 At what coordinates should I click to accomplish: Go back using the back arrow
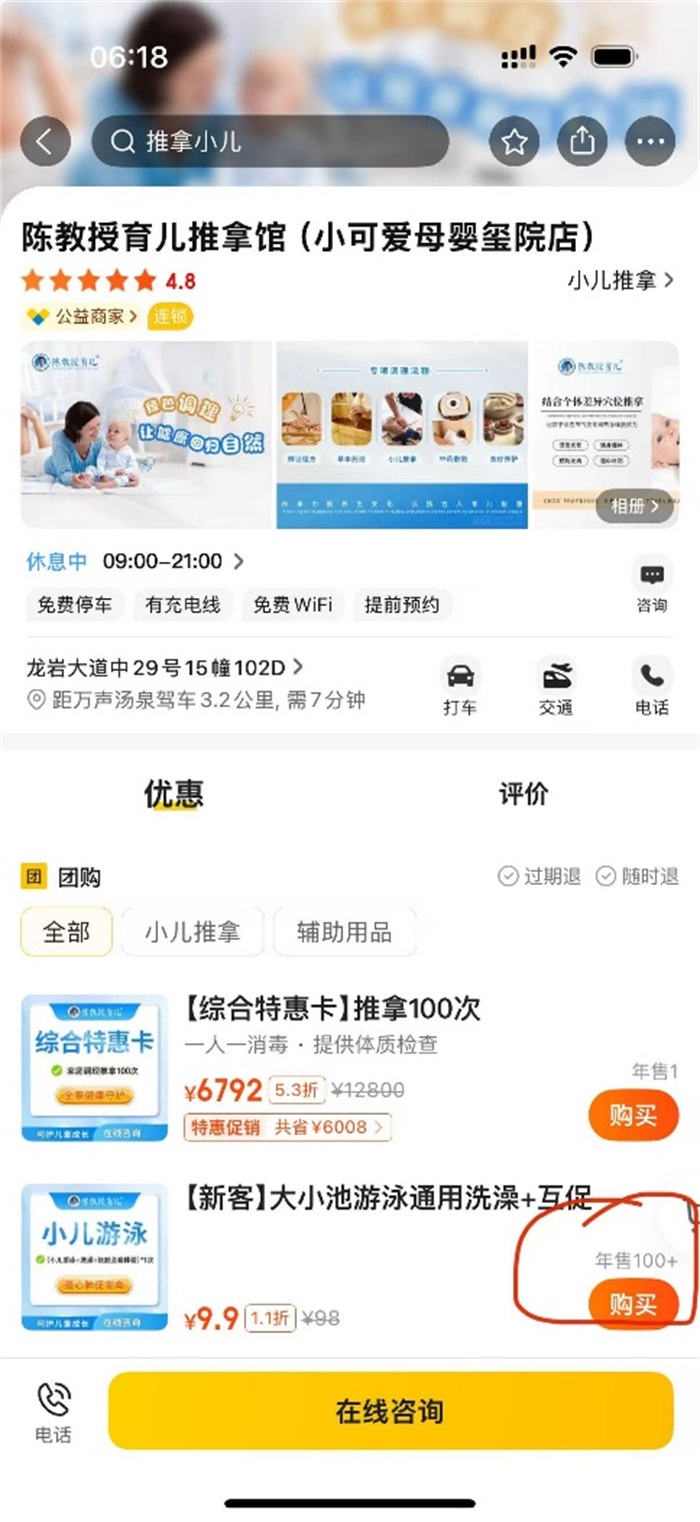[45, 142]
